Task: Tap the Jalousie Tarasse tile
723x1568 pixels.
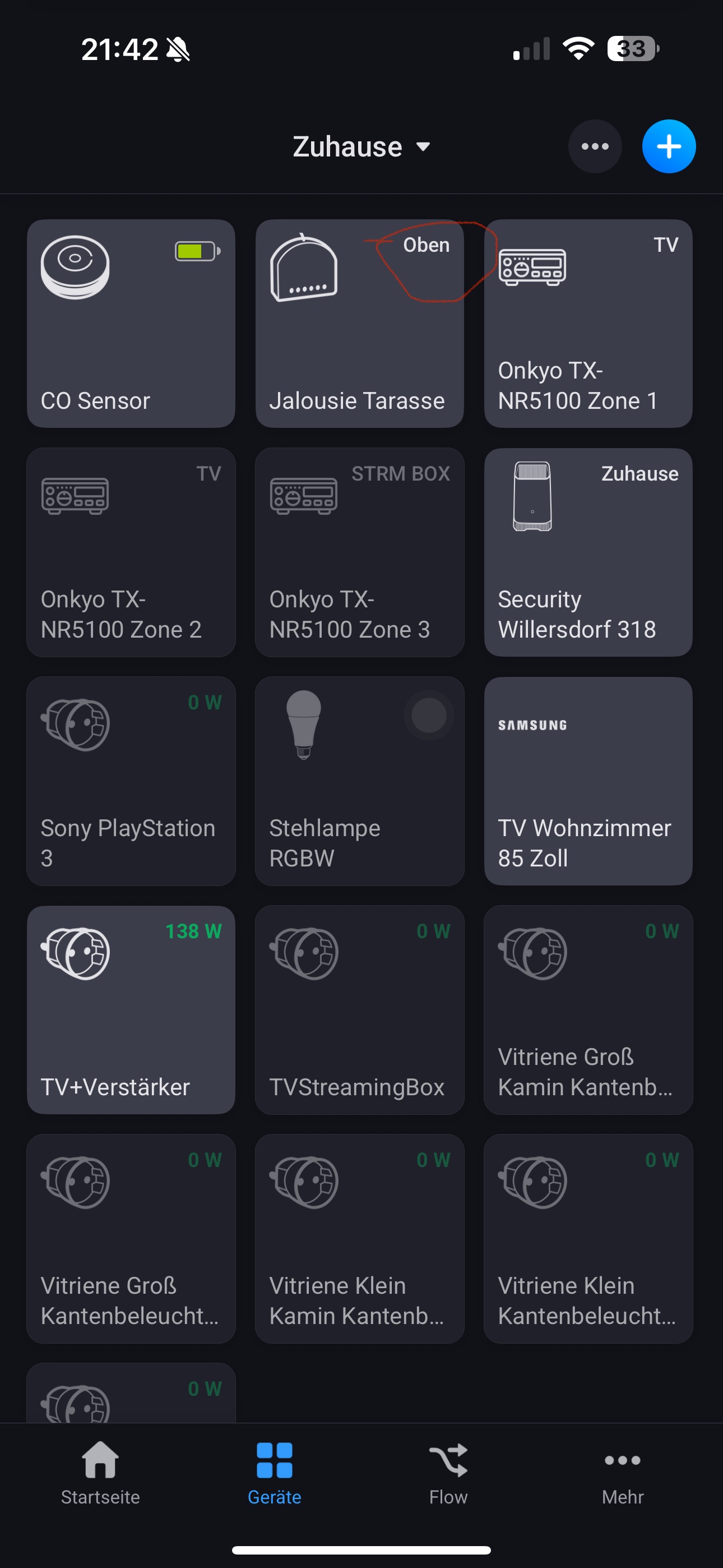Action: (x=359, y=323)
